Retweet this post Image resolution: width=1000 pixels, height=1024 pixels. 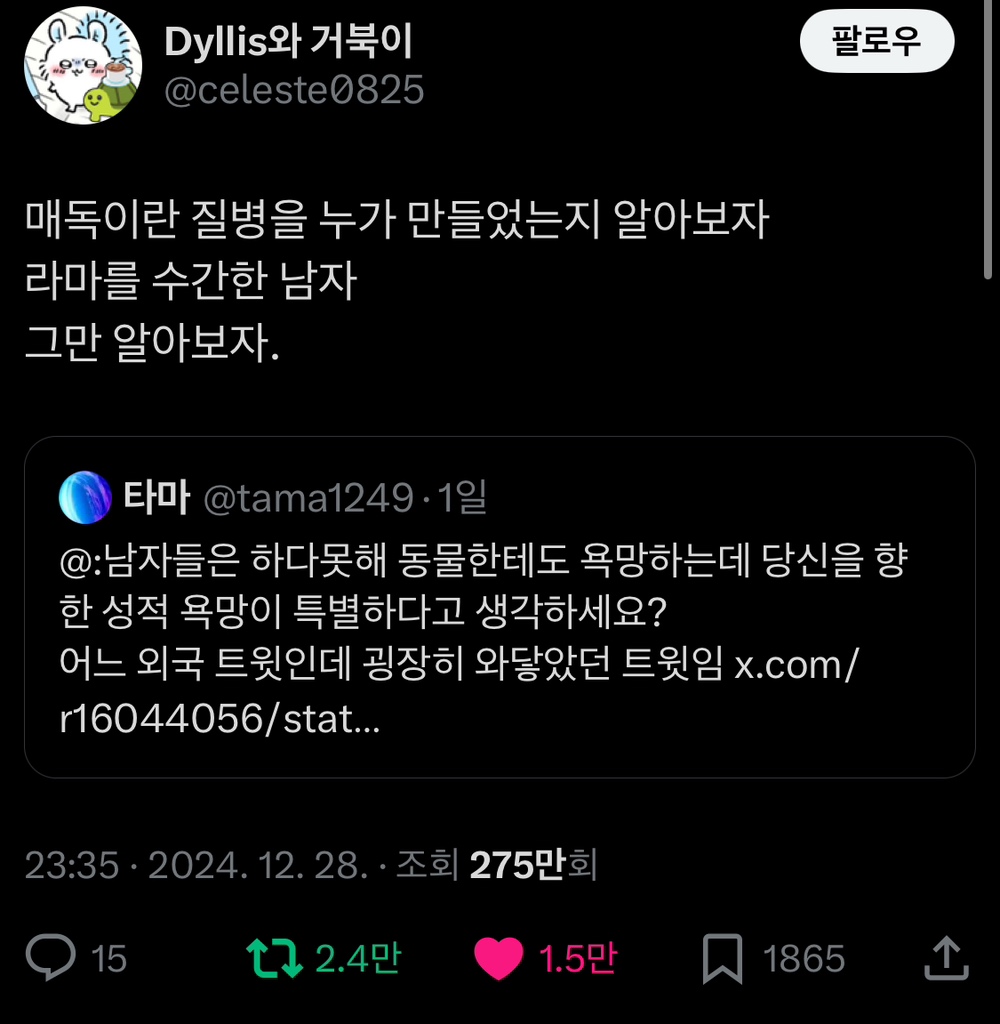pos(275,958)
